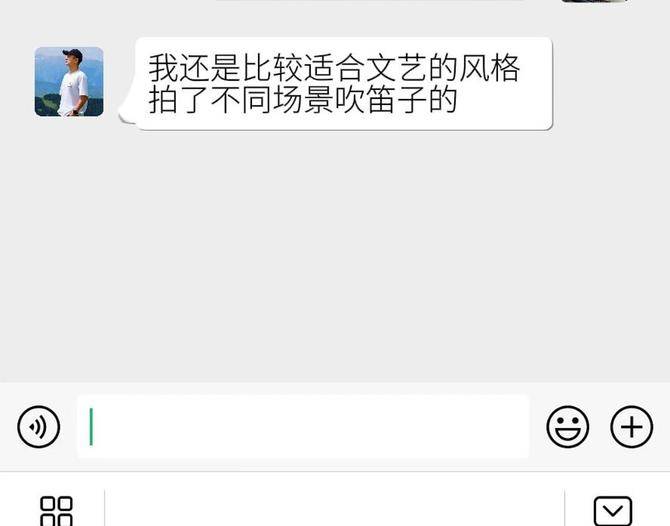Collapse the keyboard with the down arrow
The image size is (670, 526).
point(612,510)
